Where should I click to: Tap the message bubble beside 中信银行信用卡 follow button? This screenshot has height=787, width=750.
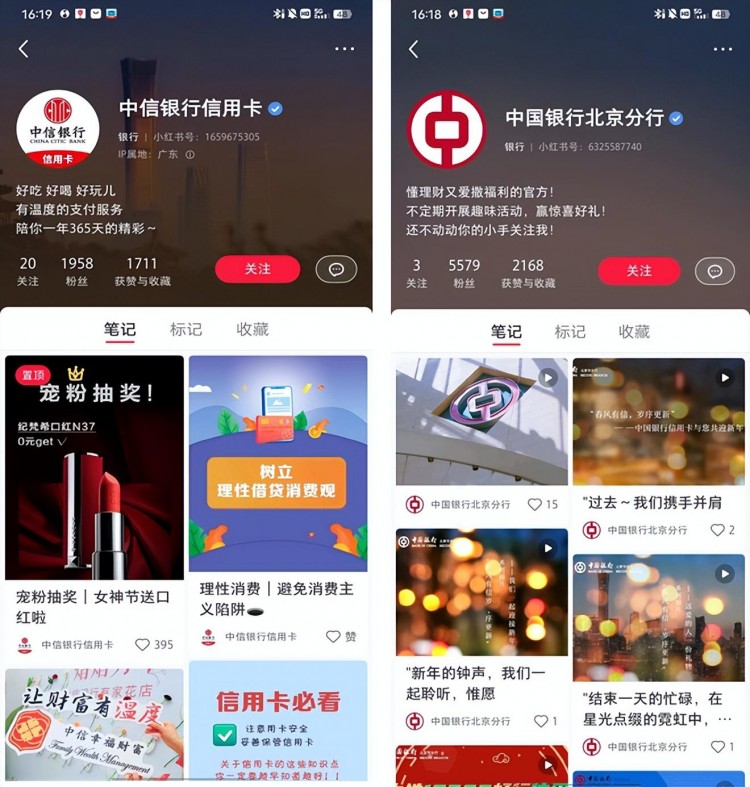(335, 270)
